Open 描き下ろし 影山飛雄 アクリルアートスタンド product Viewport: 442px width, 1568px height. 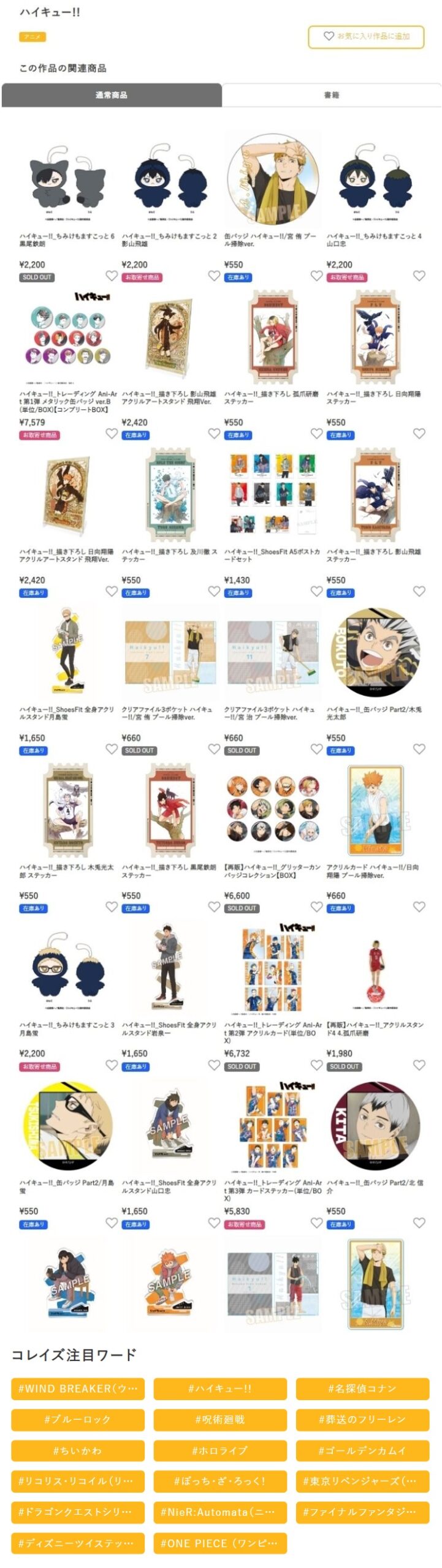click(x=170, y=339)
